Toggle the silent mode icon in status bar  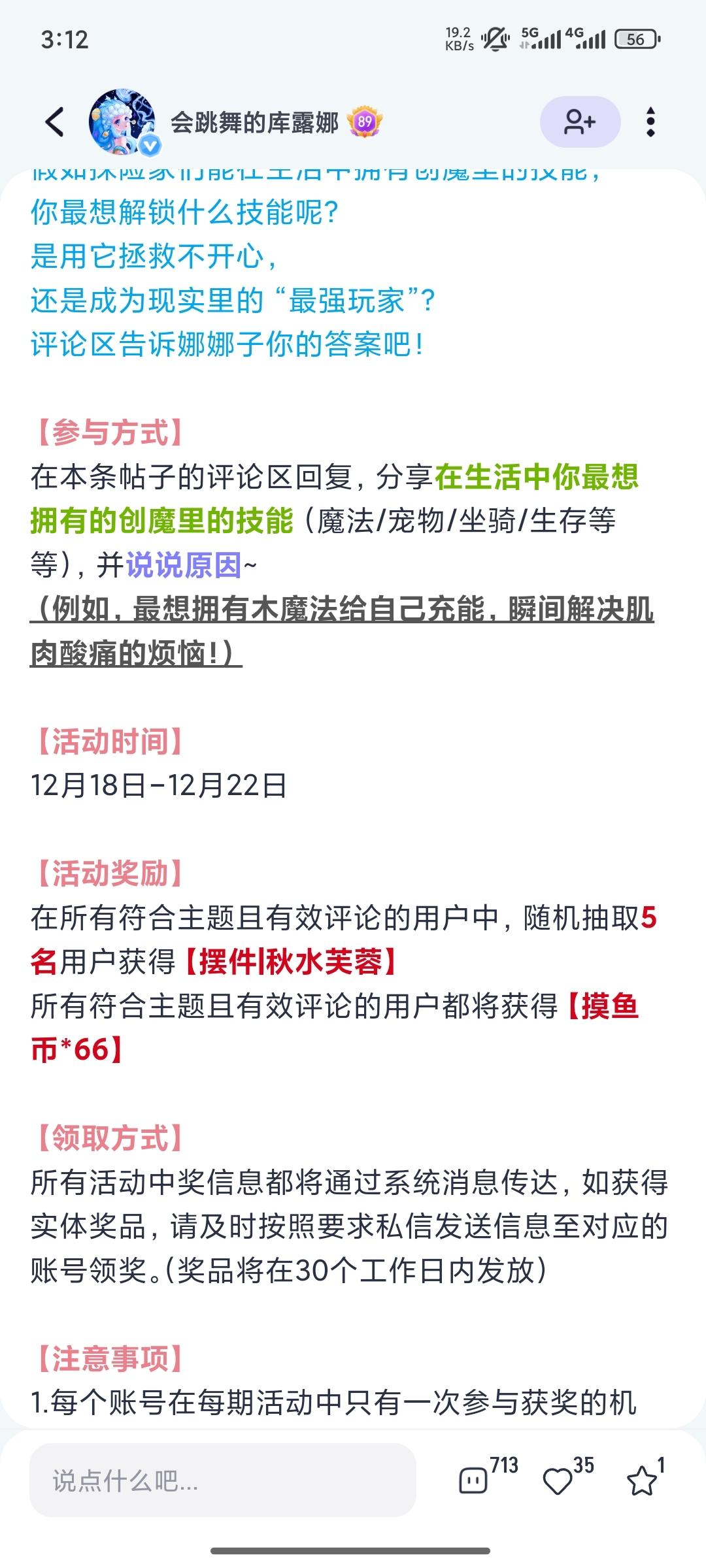click(x=495, y=38)
